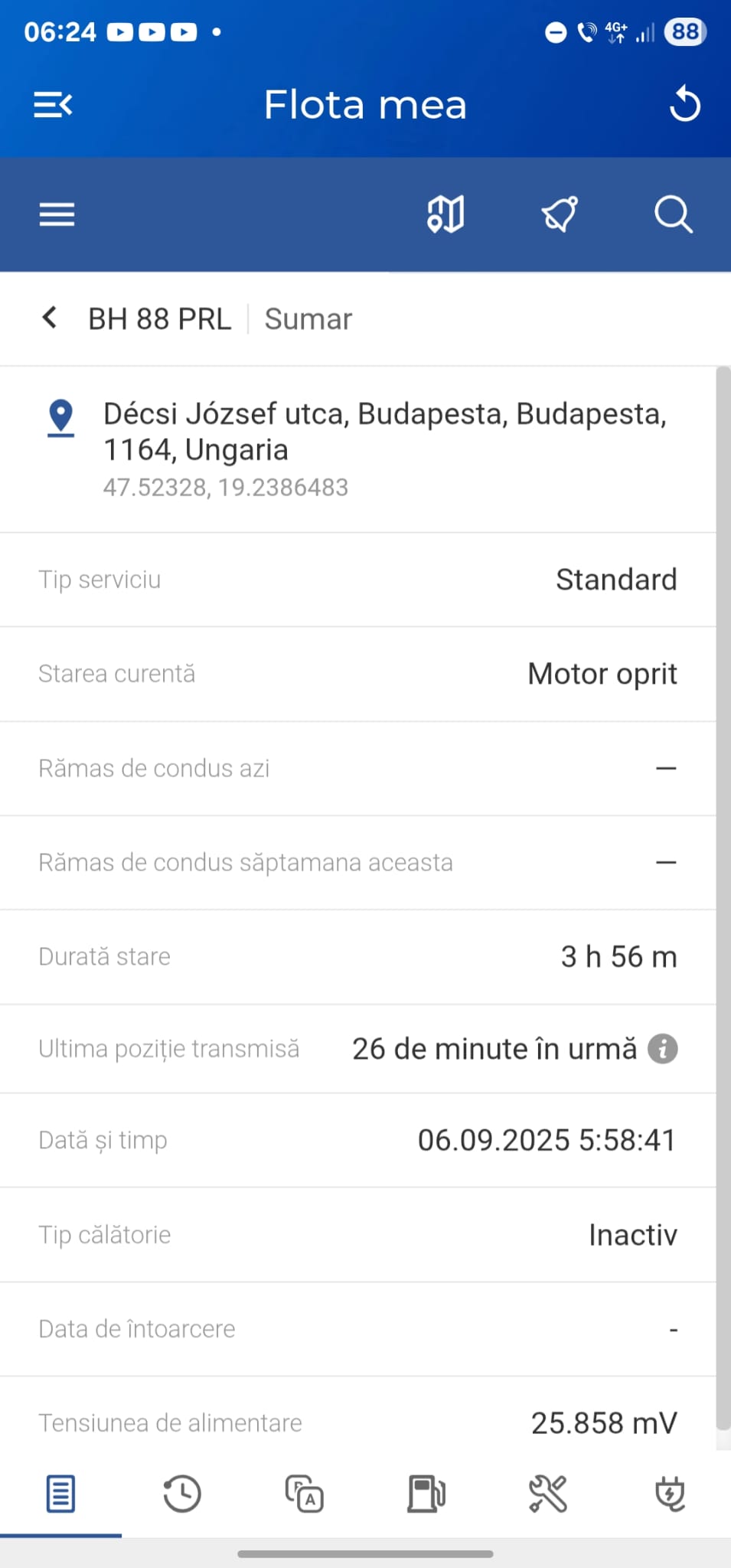
Task: Open the collapsible side menu in header
Action: 53,105
